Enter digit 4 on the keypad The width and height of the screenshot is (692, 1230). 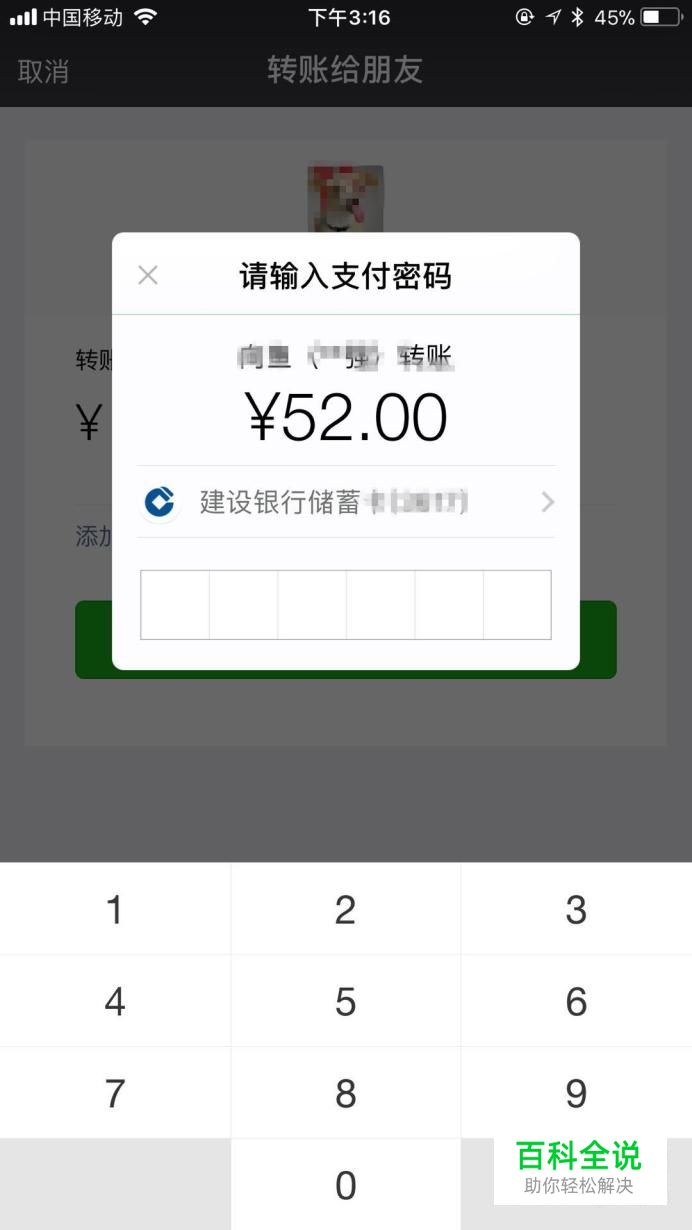tap(115, 1001)
